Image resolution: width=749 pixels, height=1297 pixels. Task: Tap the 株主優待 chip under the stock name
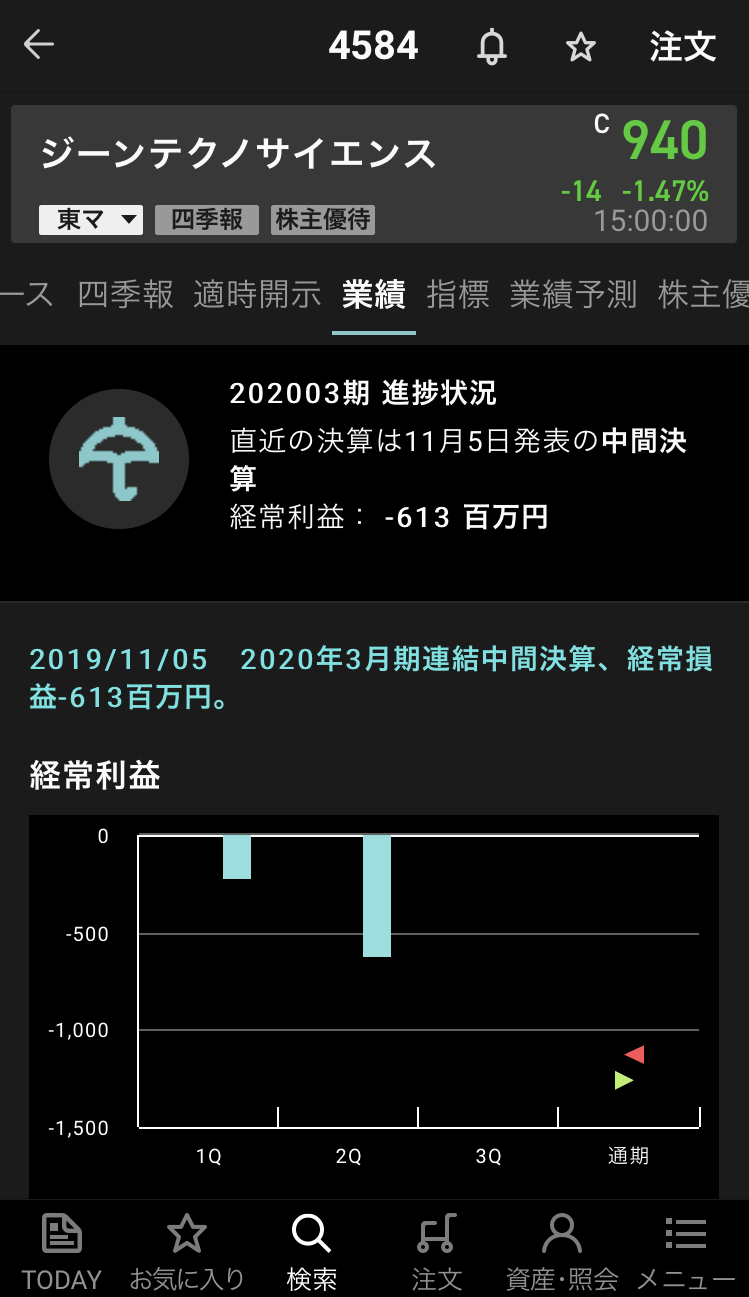tap(323, 220)
